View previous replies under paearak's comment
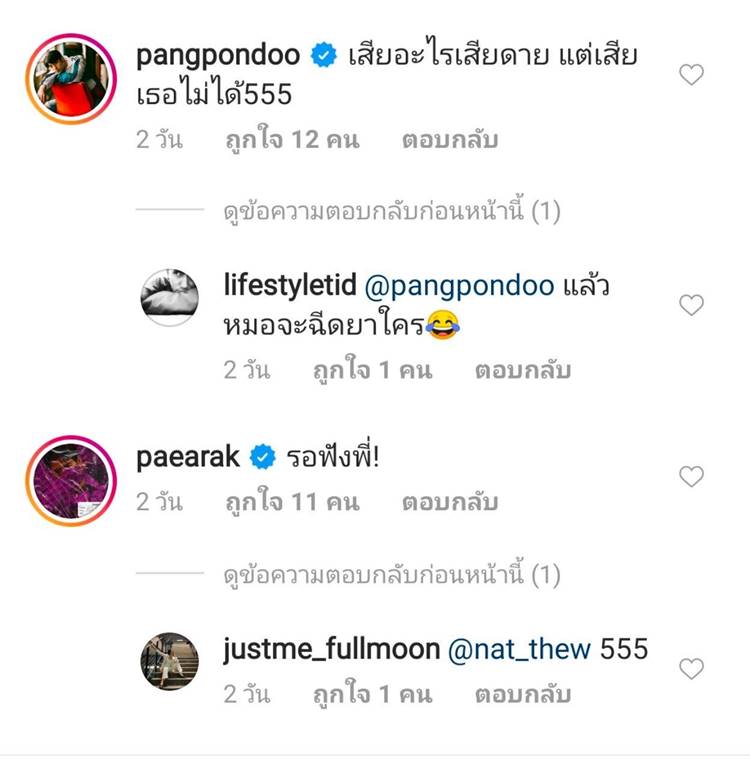 coord(391,576)
